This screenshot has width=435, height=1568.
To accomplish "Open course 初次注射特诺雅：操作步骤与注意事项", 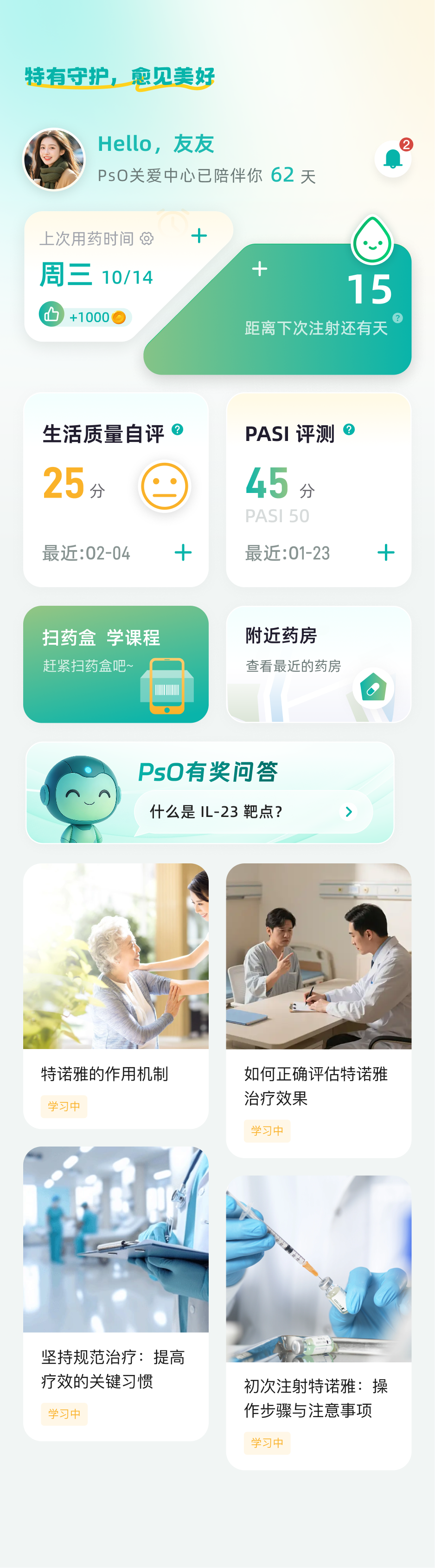I will [x=318, y=1322].
